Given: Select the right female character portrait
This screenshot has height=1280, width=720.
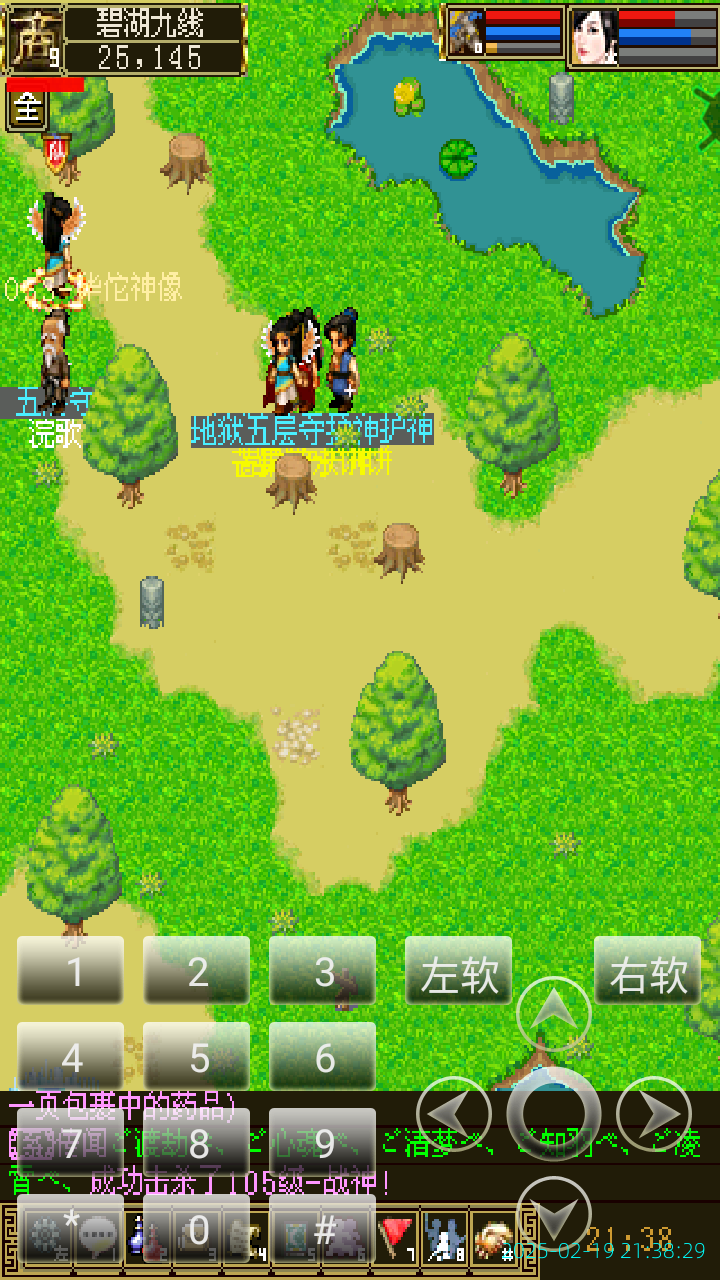Looking at the screenshot, I should (x=596, y=35).
